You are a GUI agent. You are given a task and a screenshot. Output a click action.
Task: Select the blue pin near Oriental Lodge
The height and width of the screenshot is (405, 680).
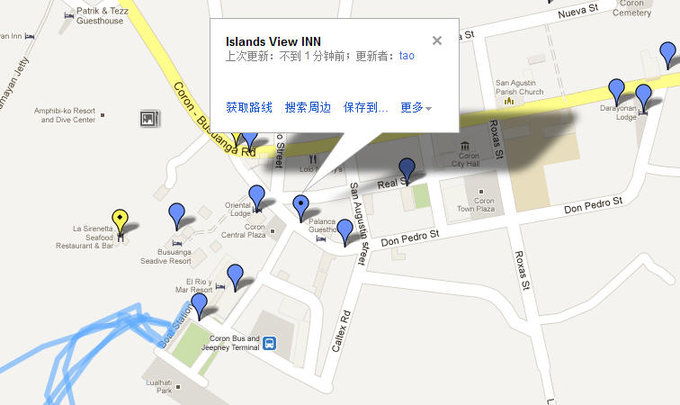257,195
